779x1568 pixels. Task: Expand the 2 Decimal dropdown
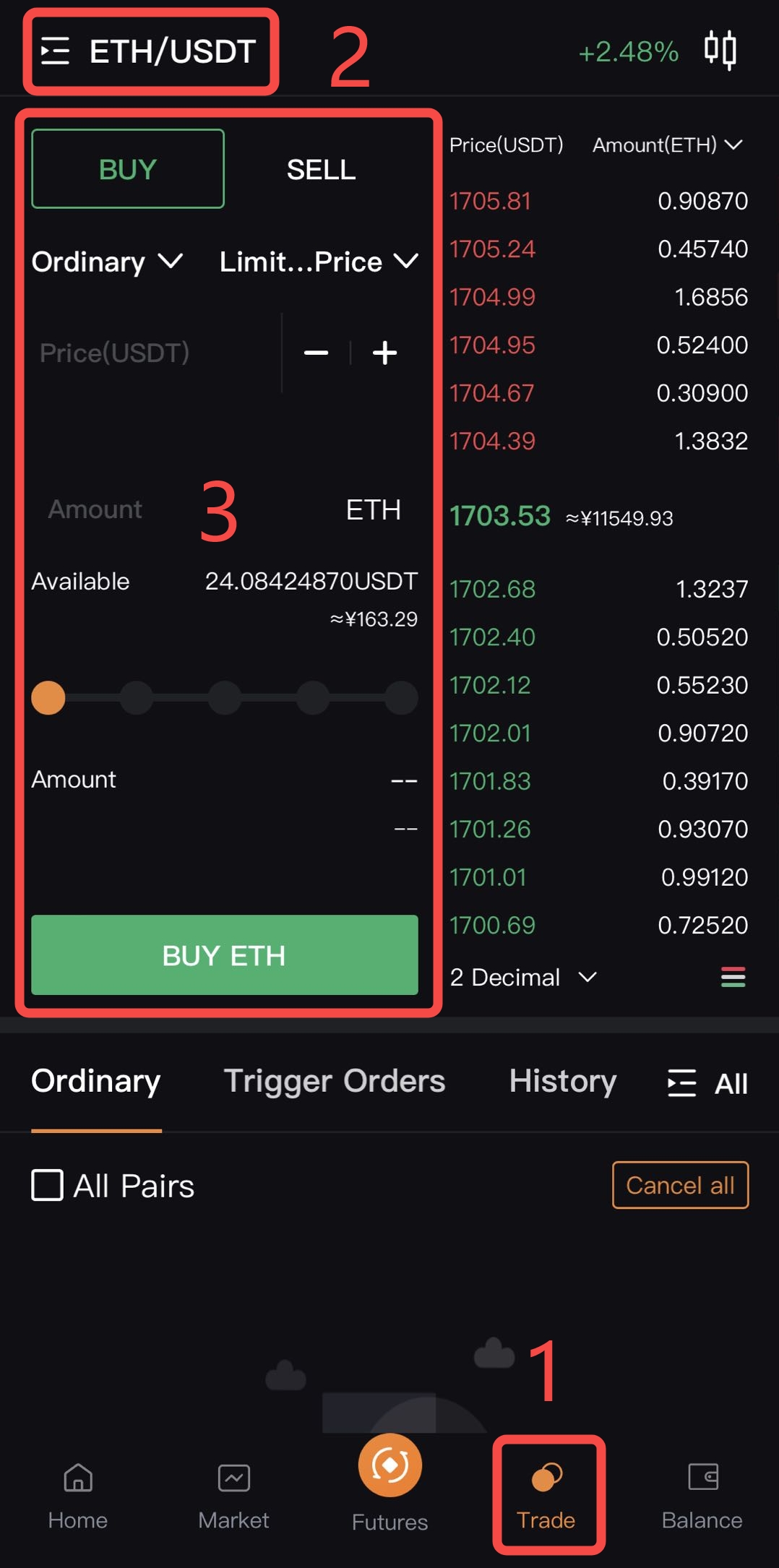point(522,978)
